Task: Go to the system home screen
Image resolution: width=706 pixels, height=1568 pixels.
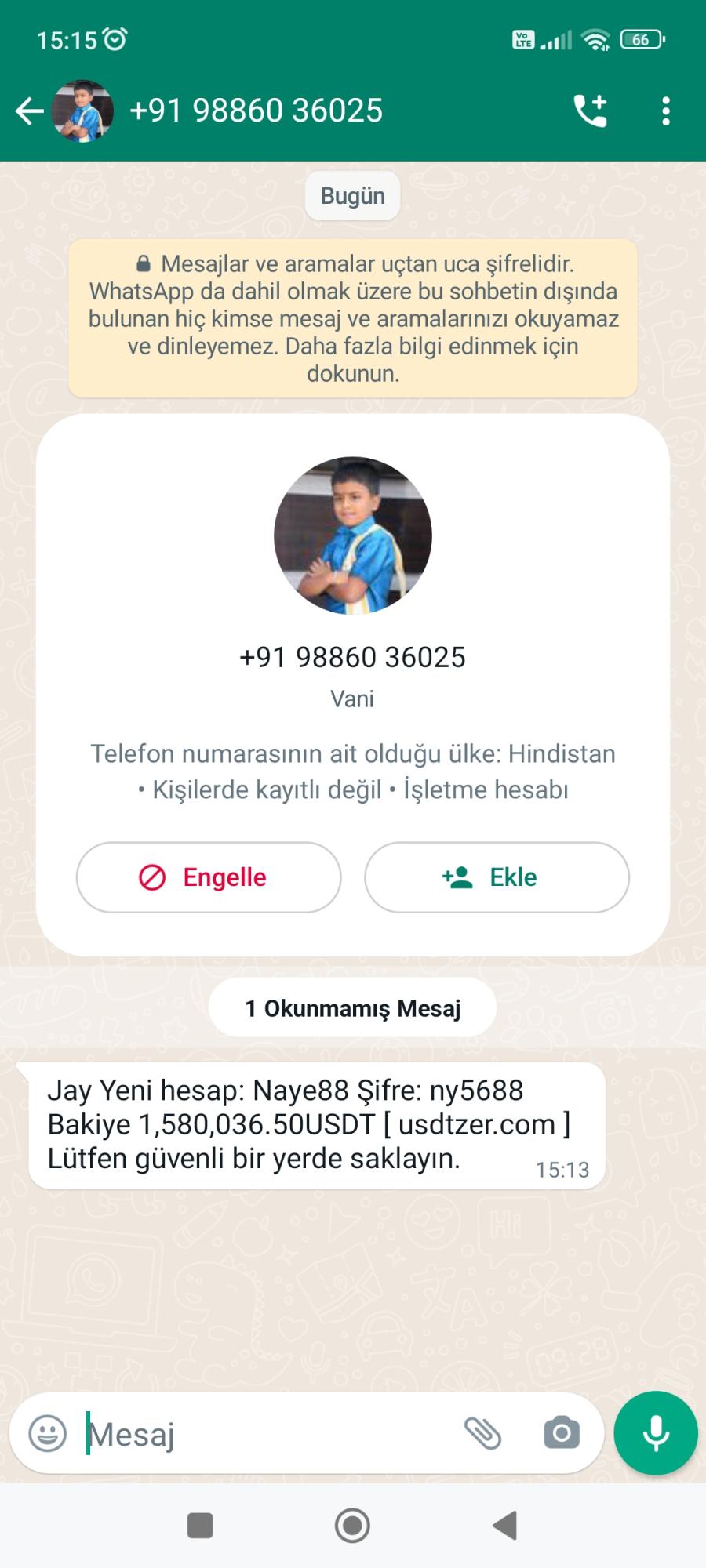Action: click(x=352, y=1526)
